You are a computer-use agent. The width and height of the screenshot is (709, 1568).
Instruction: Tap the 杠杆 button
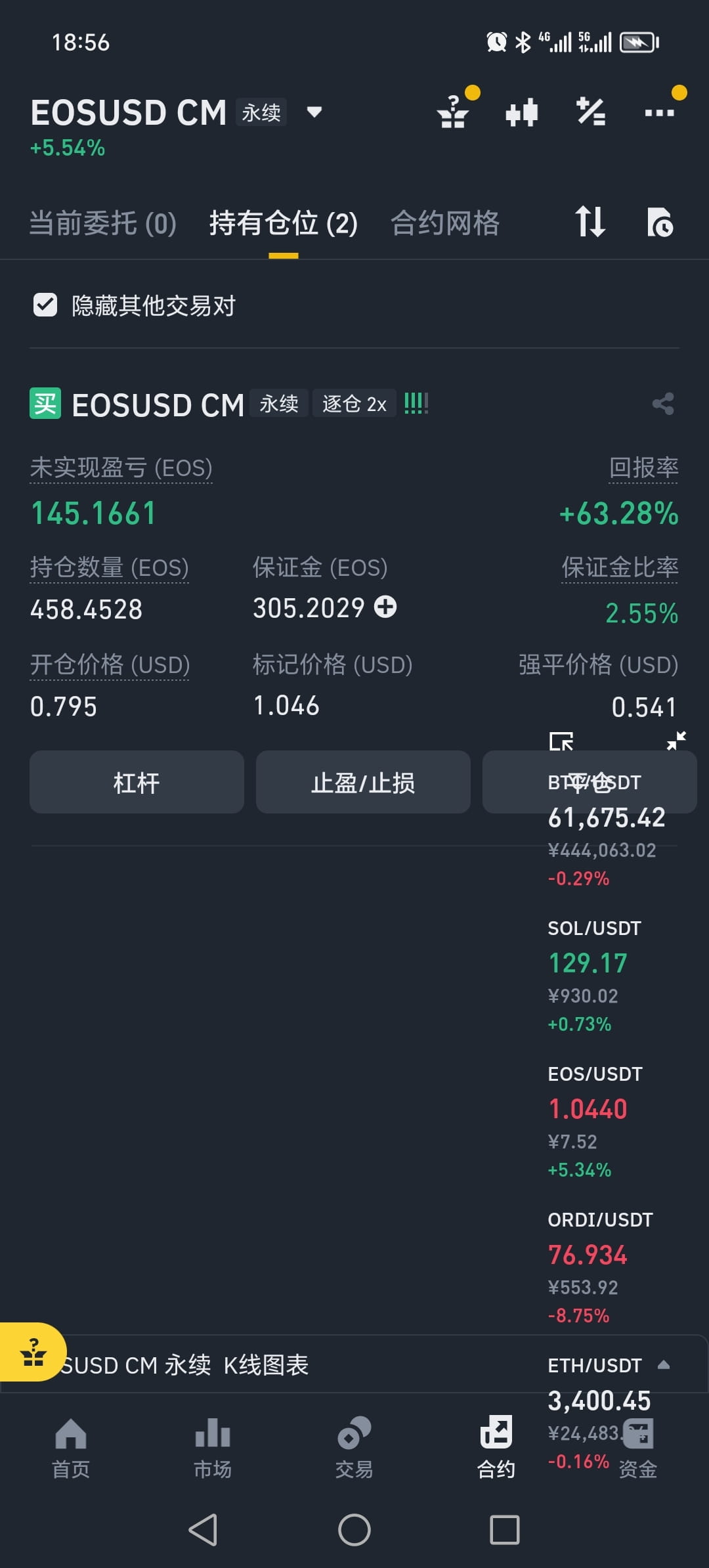coord(136,782)
